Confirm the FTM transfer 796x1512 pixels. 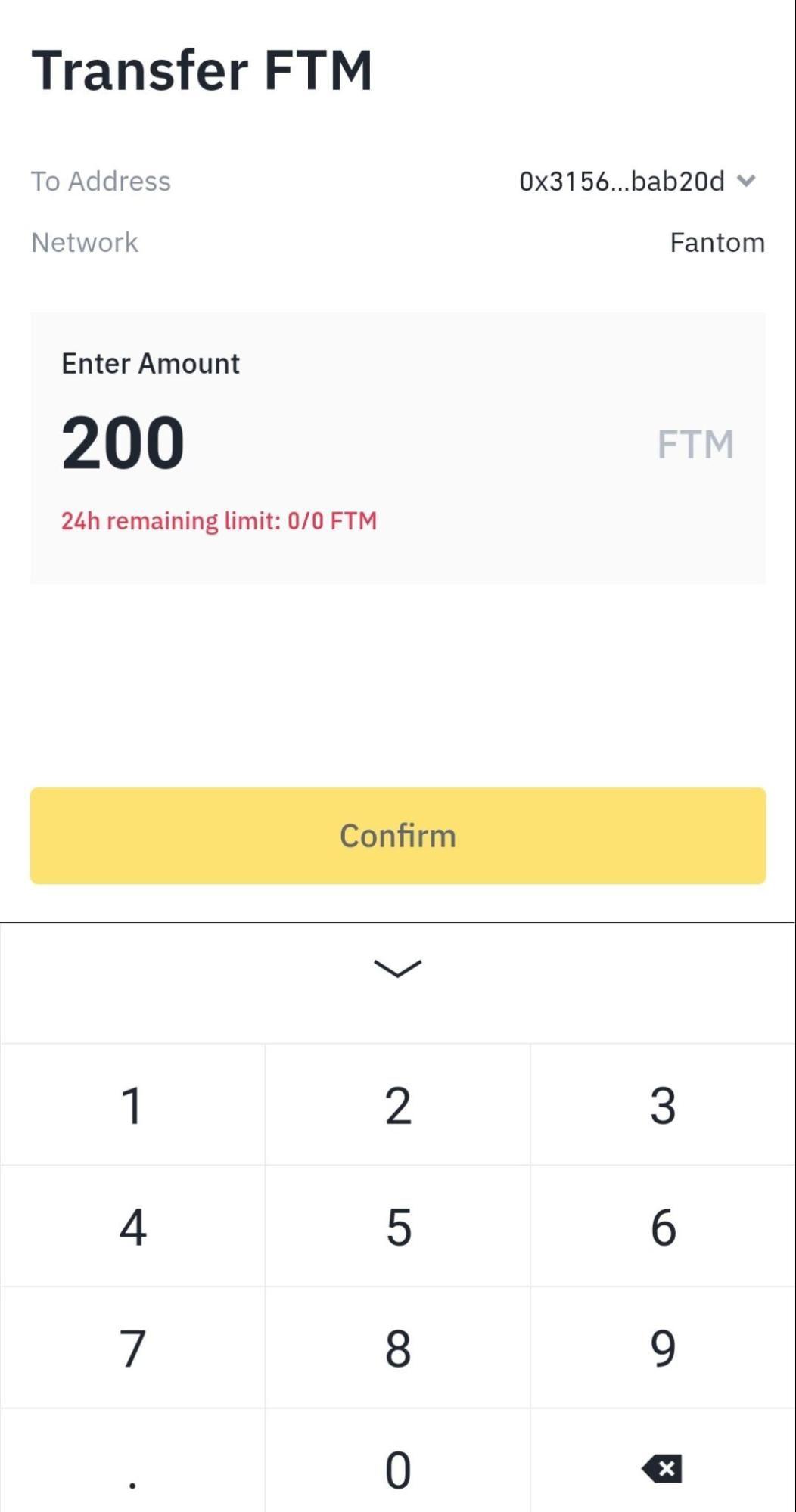398,836
